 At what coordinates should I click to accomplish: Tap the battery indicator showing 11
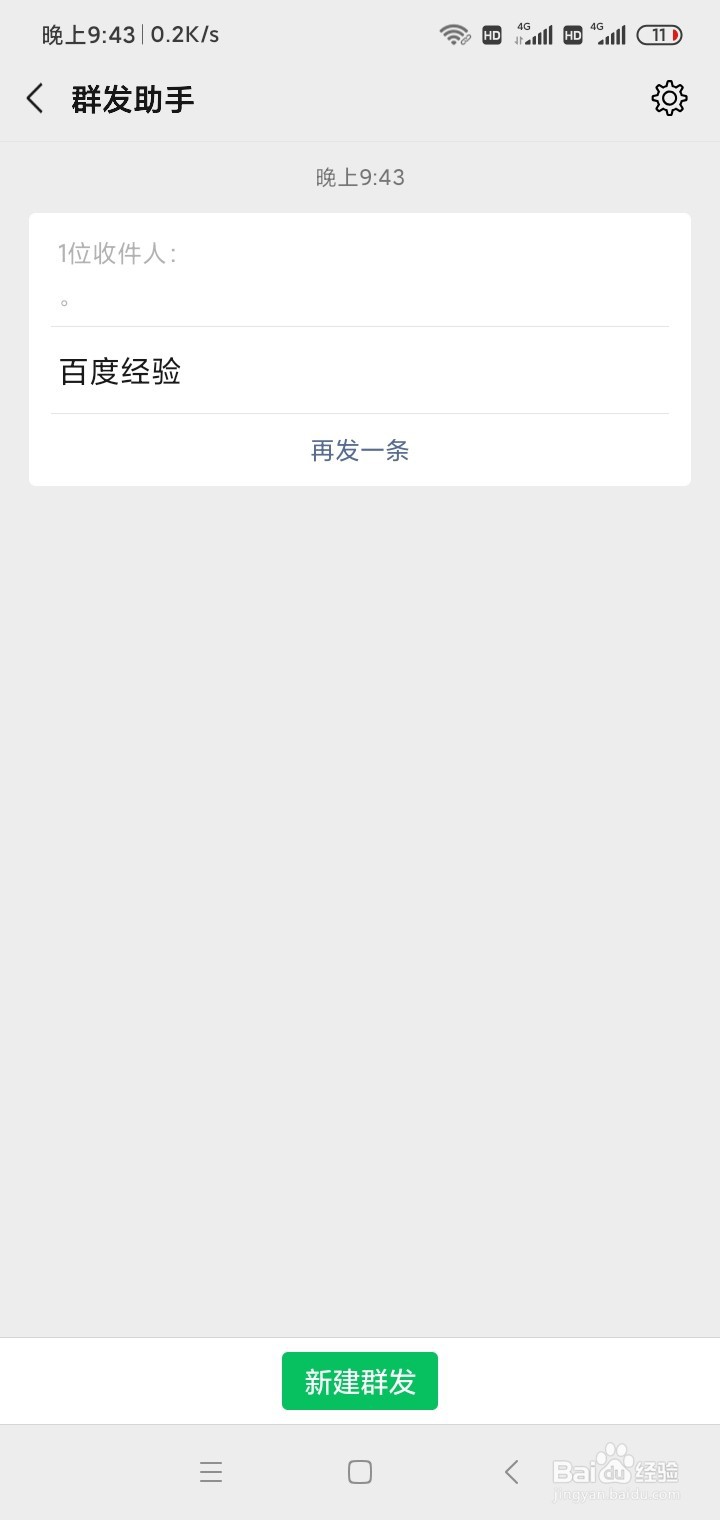[x=659, y=34]
